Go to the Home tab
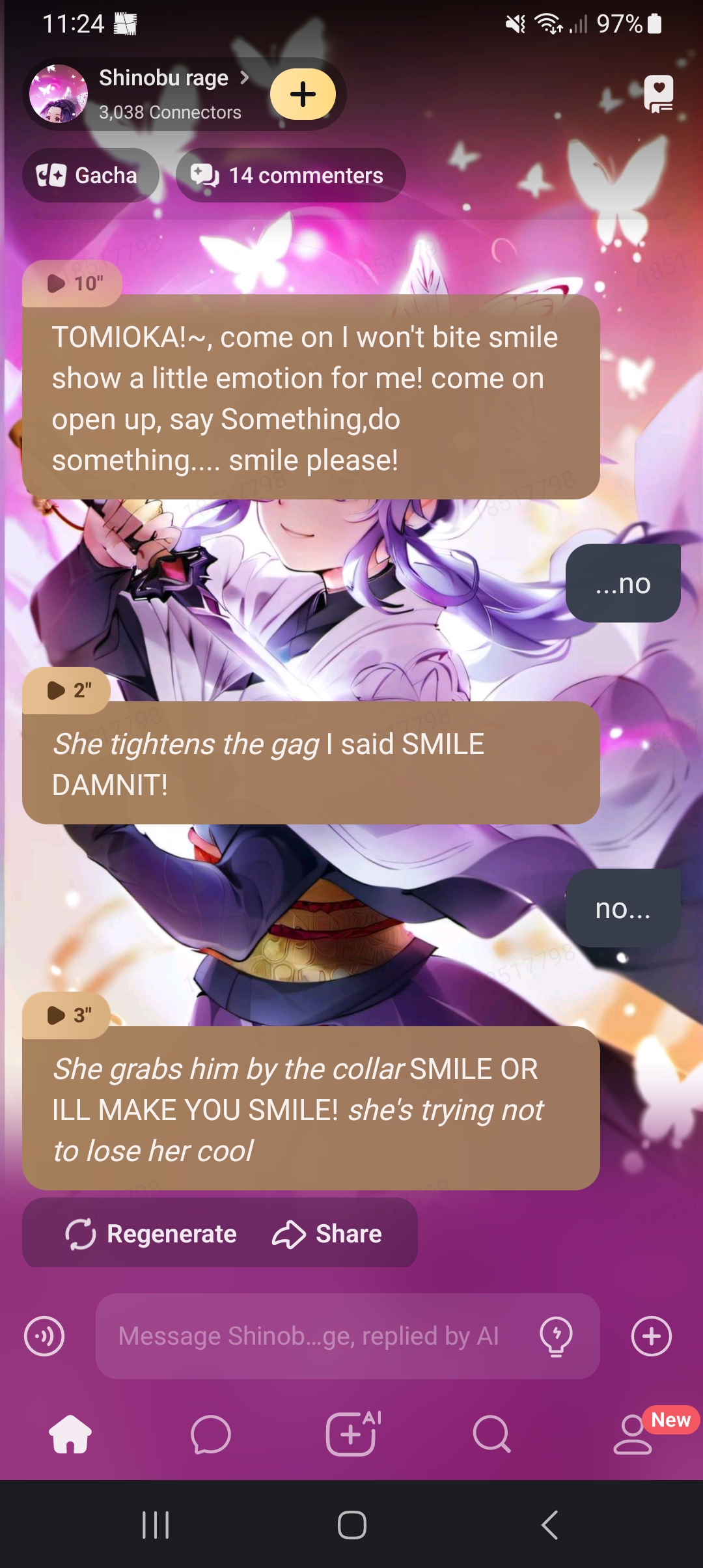Screen dimensions: 703x1568 pos(70,1435)
